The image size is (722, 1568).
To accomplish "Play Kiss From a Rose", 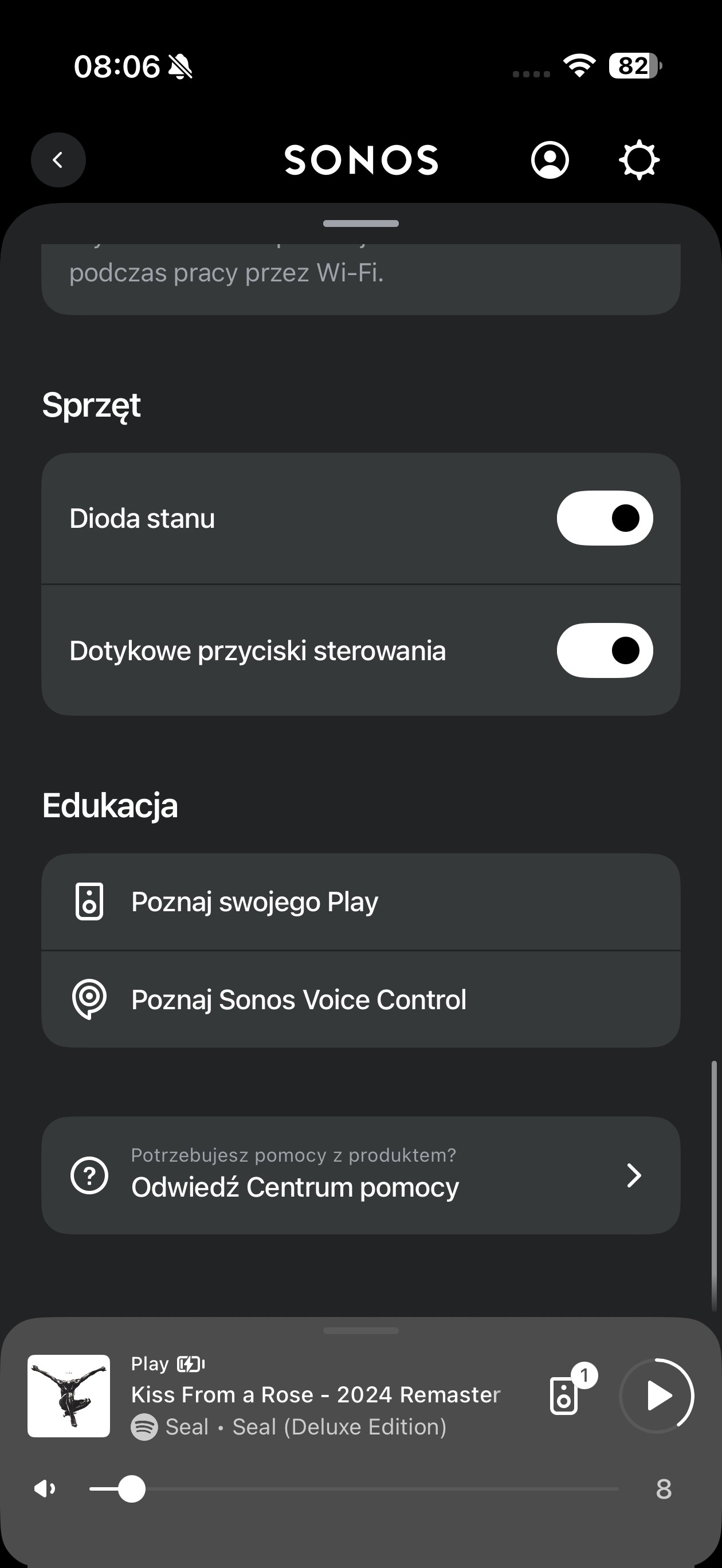I will click(657, 1395).
